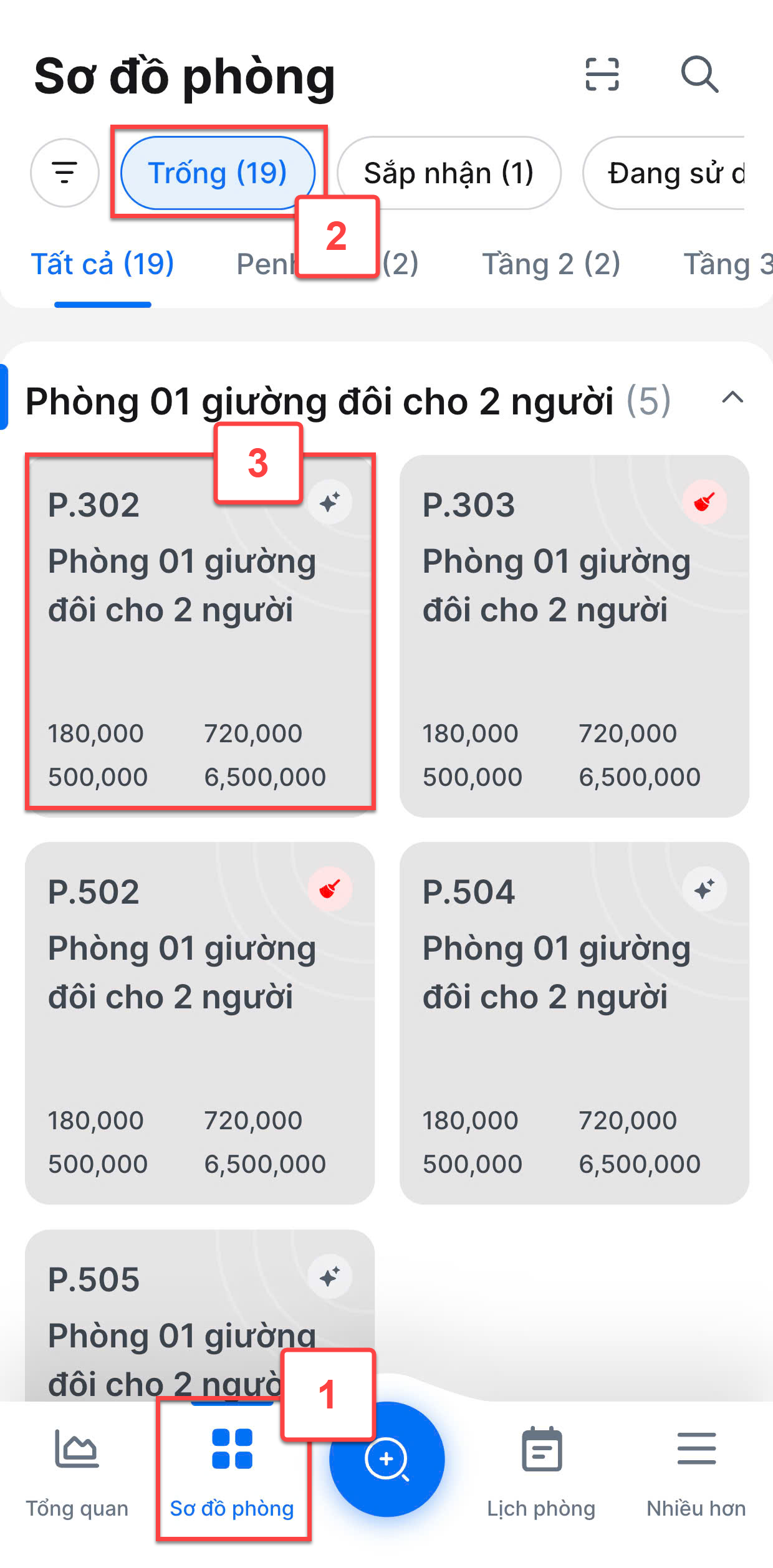Collapse the Phòng 01 giường đôi section

point(732,398)
